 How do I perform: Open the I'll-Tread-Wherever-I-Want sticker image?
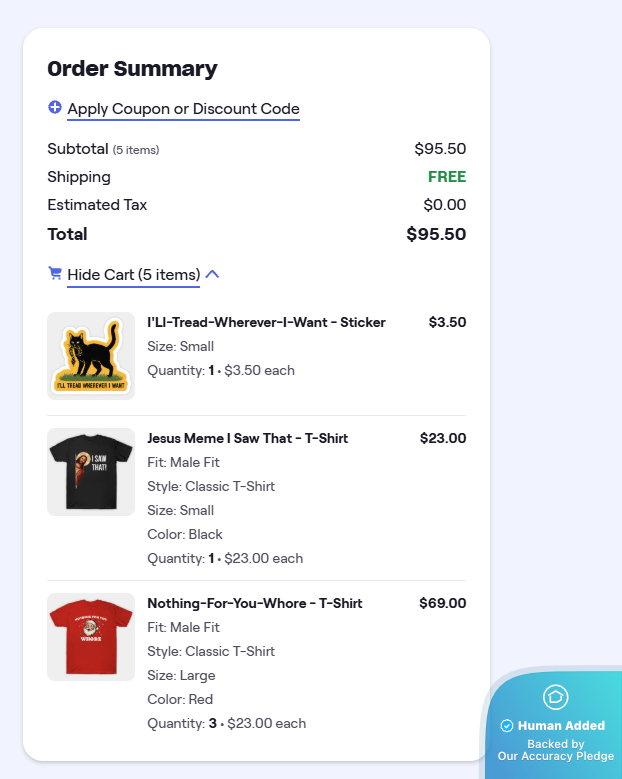91,356
